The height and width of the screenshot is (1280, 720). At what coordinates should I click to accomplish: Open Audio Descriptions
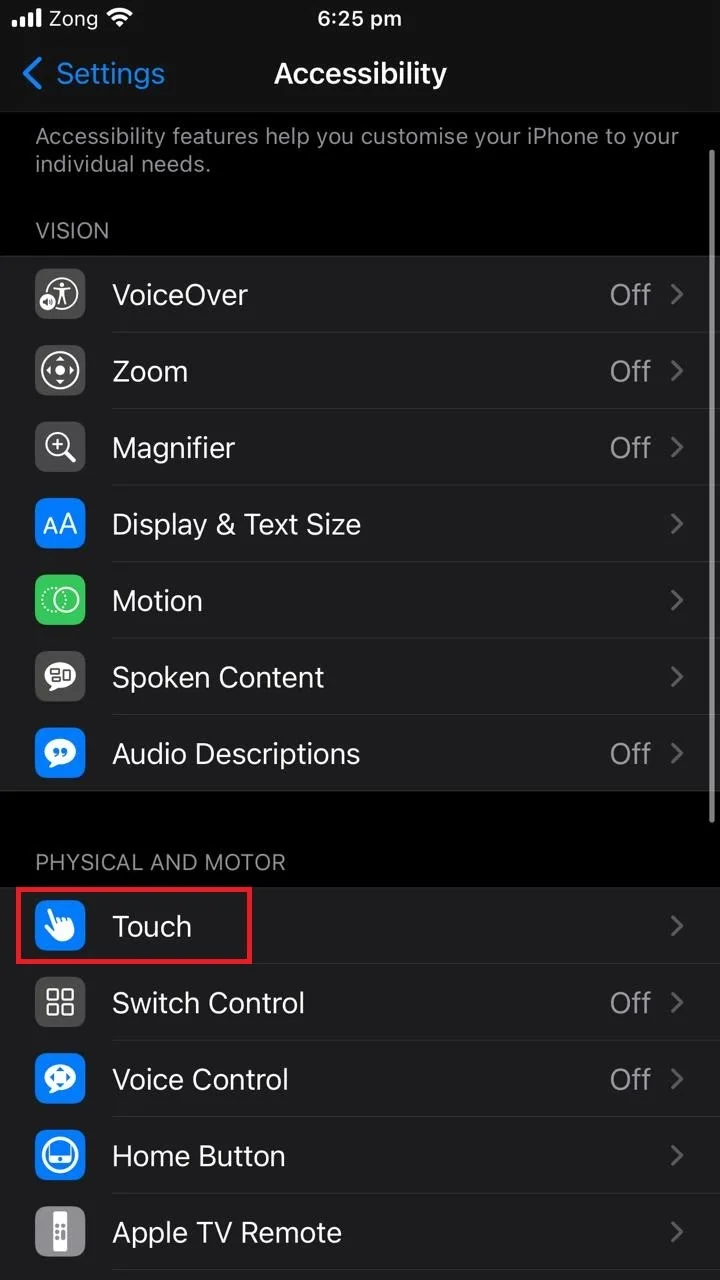coord(360,754)
